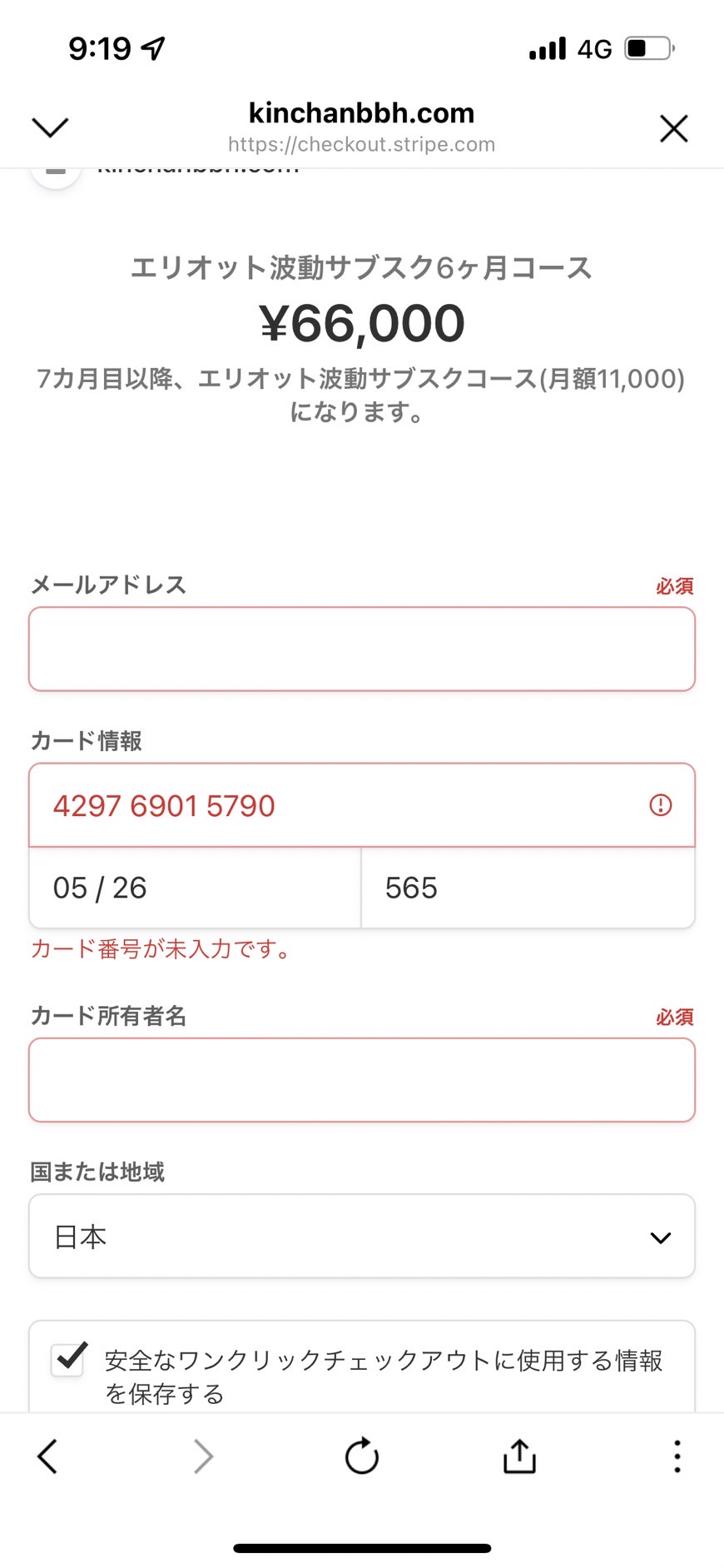The height and width of the screenshot is (1568, 724).
Task: Open the 国または地域 dropdown showing 日本
Action: (362, 1237)
